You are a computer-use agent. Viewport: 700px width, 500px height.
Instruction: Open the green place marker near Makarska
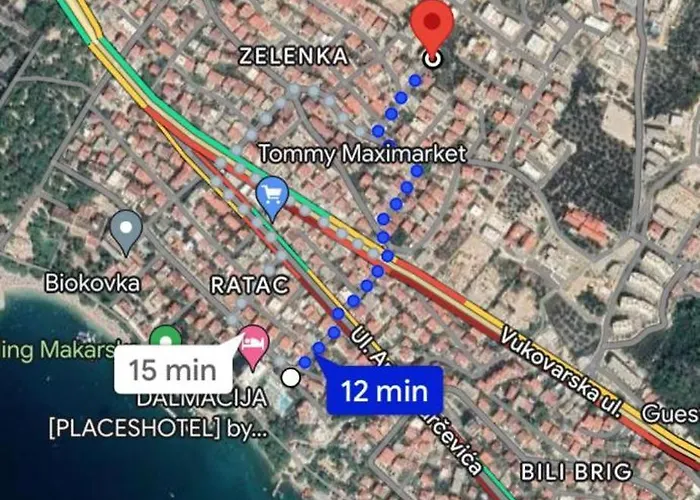165,337
